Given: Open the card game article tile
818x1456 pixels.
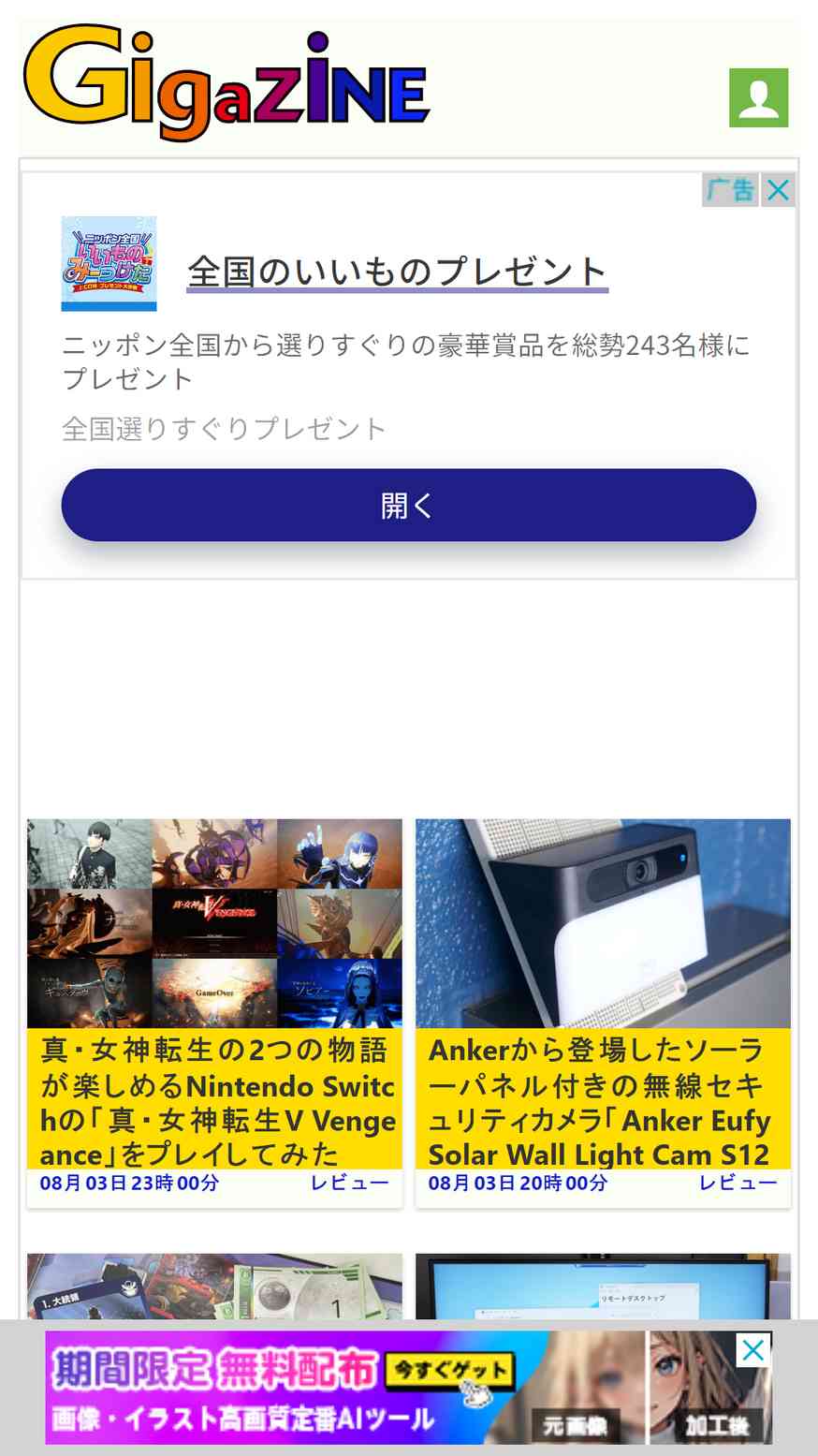Looking at the screenshot, I should (x=214, y=1287).
